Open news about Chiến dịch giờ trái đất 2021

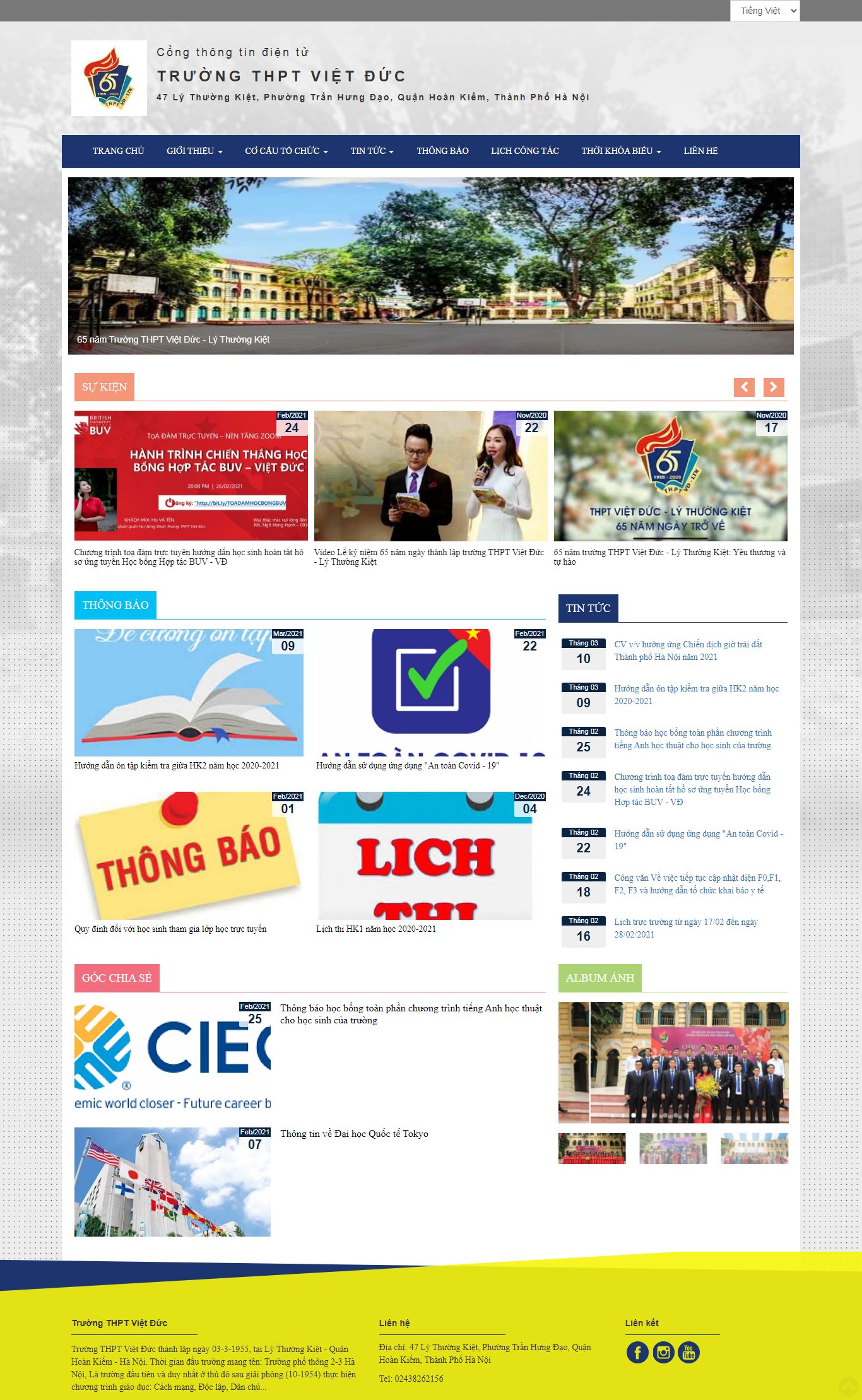tap(688, 650)
